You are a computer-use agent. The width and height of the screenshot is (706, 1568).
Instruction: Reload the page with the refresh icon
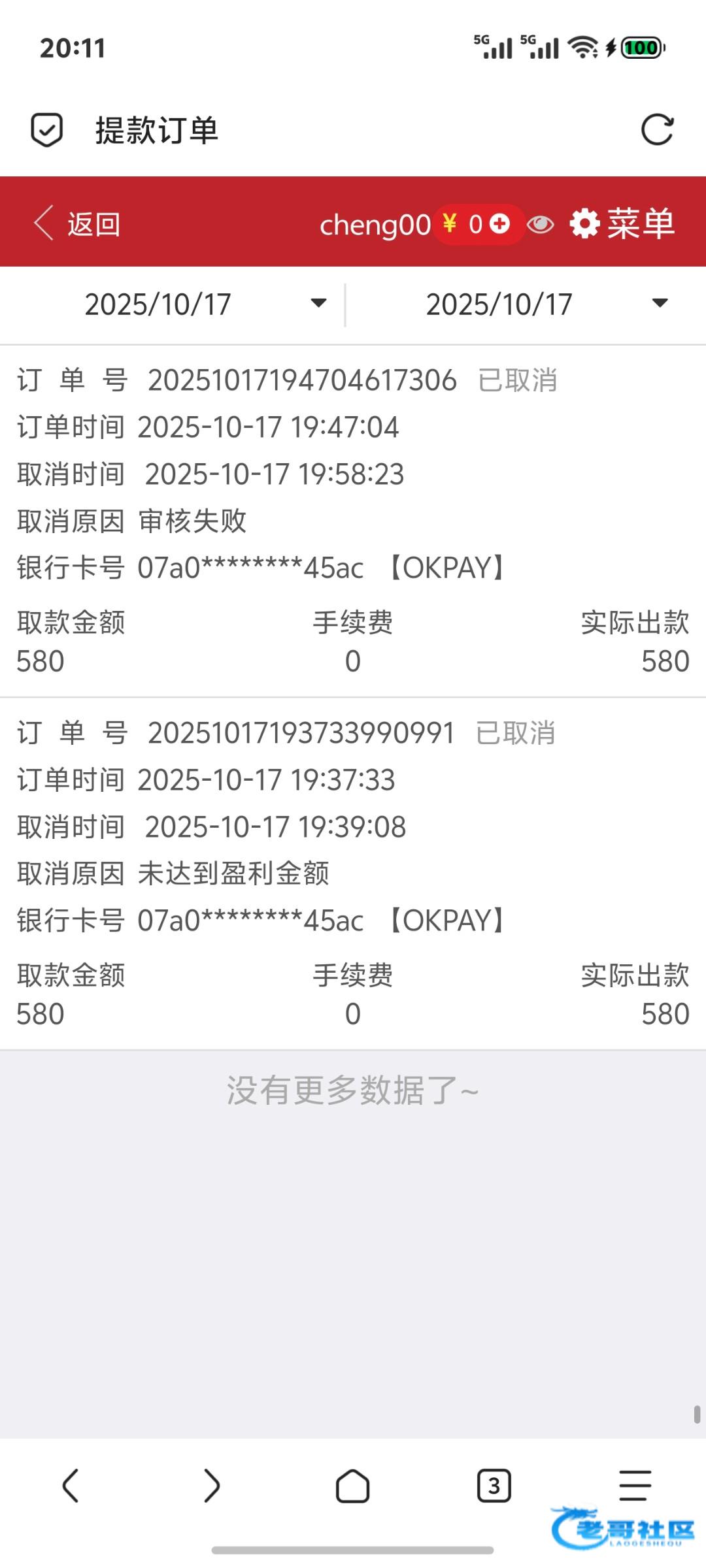(657, 129)
